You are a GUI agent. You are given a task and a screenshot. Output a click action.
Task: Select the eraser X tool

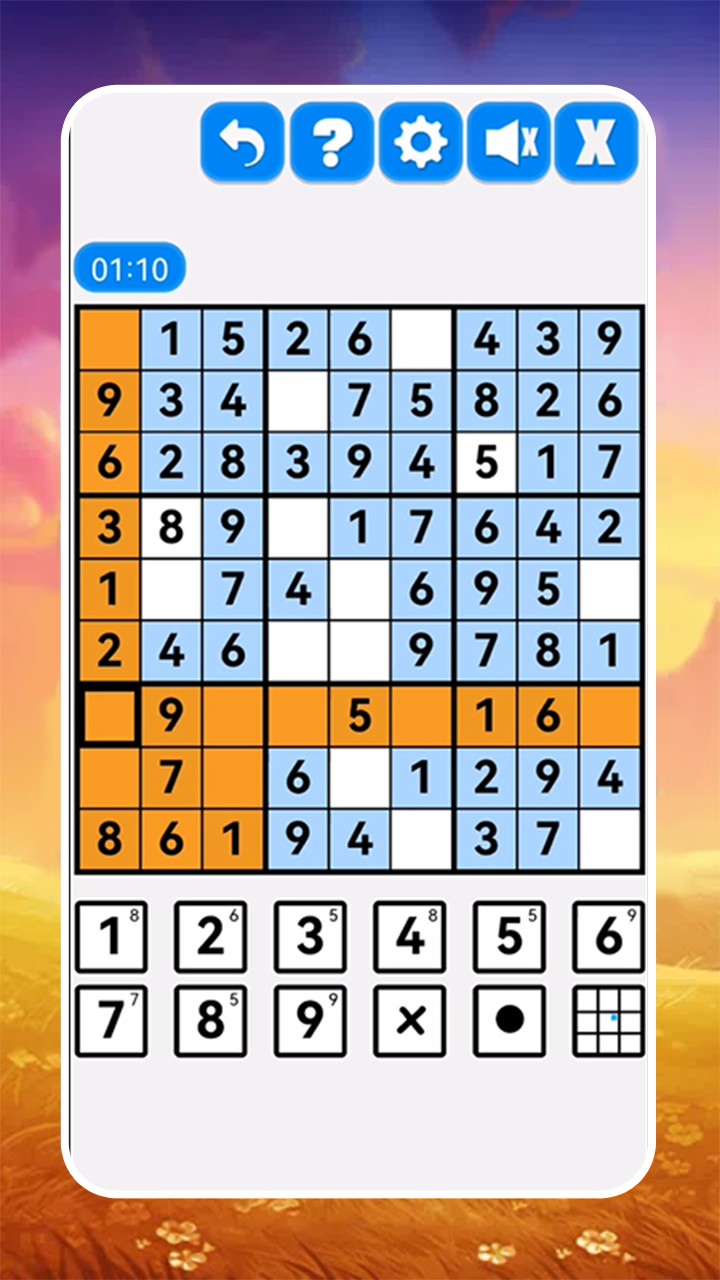(x=410, y=1020)
